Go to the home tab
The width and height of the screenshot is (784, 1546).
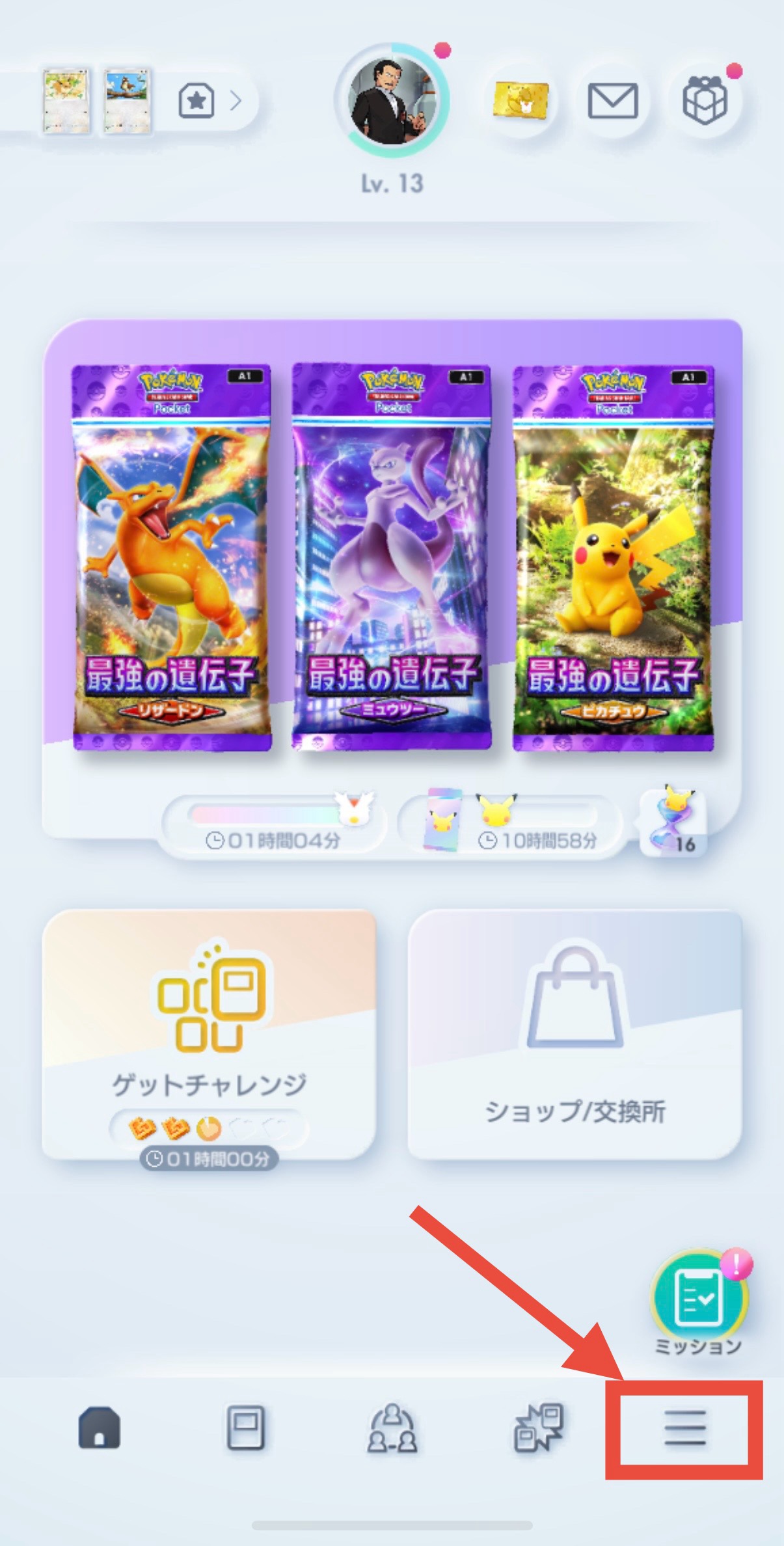point(100,1429)
